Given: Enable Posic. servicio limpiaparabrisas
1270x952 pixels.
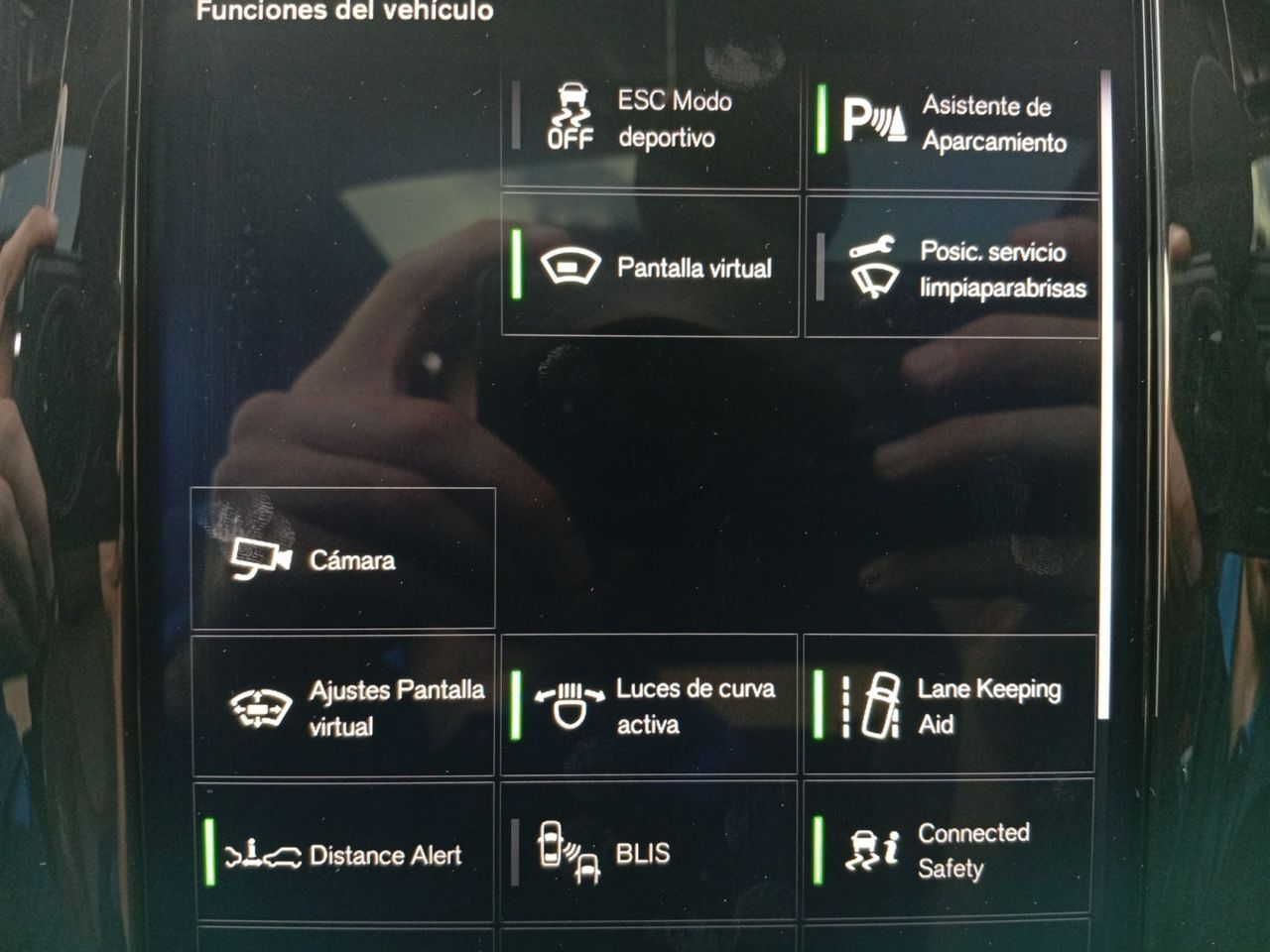Looking at the screenshot, I should tap(952, 269).
